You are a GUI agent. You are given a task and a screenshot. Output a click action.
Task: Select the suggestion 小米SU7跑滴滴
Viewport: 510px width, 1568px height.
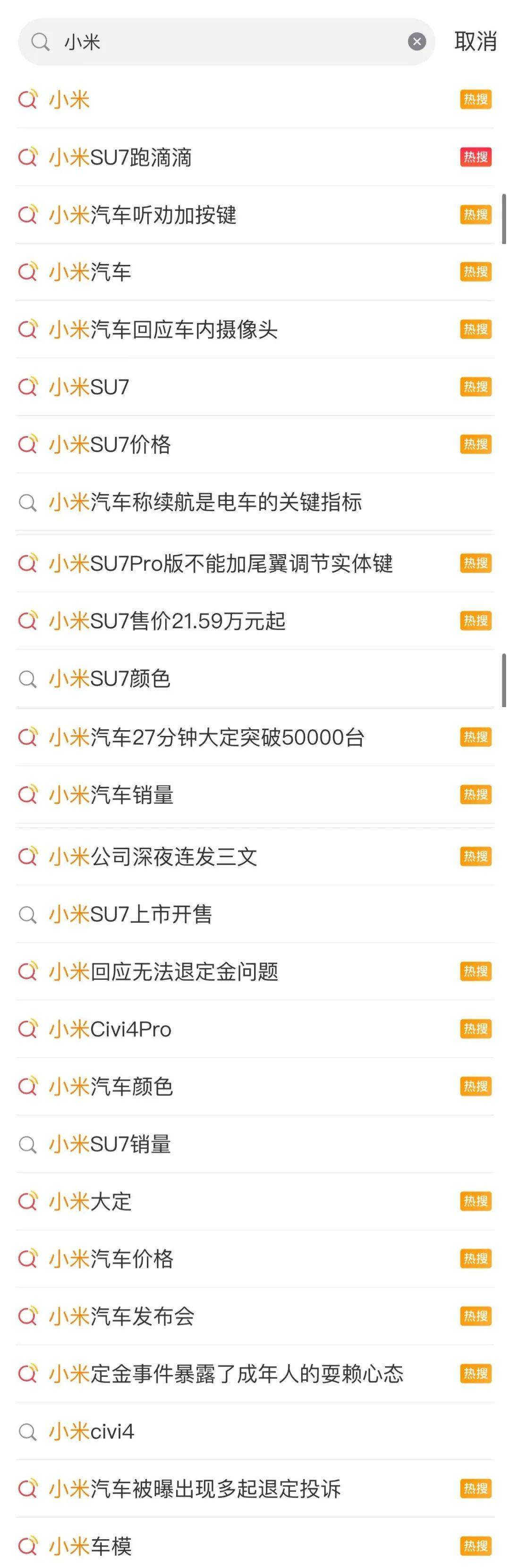click(120, 158)
